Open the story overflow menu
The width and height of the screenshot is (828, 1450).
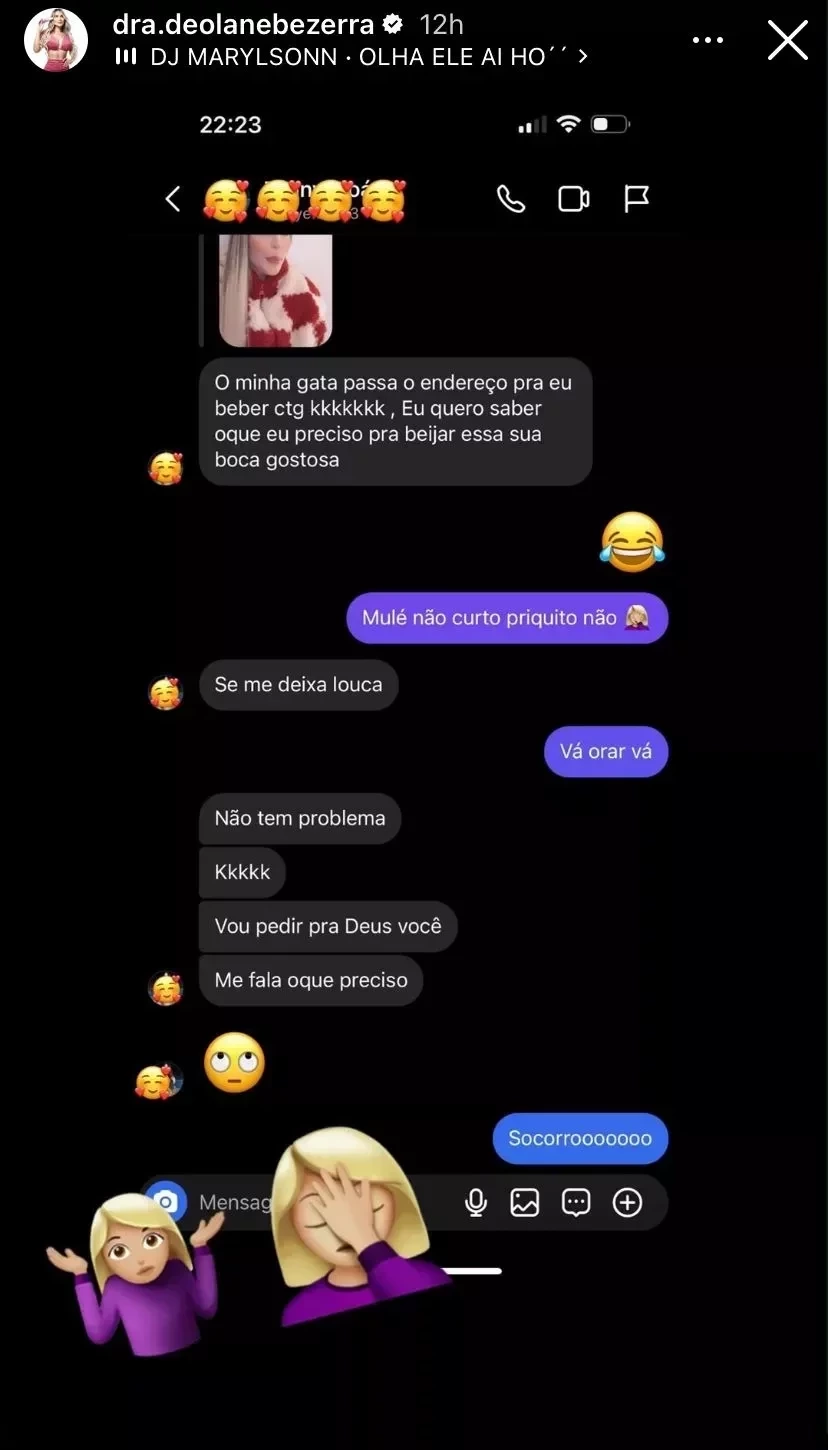pyautogui.click(x=707, y=41)
